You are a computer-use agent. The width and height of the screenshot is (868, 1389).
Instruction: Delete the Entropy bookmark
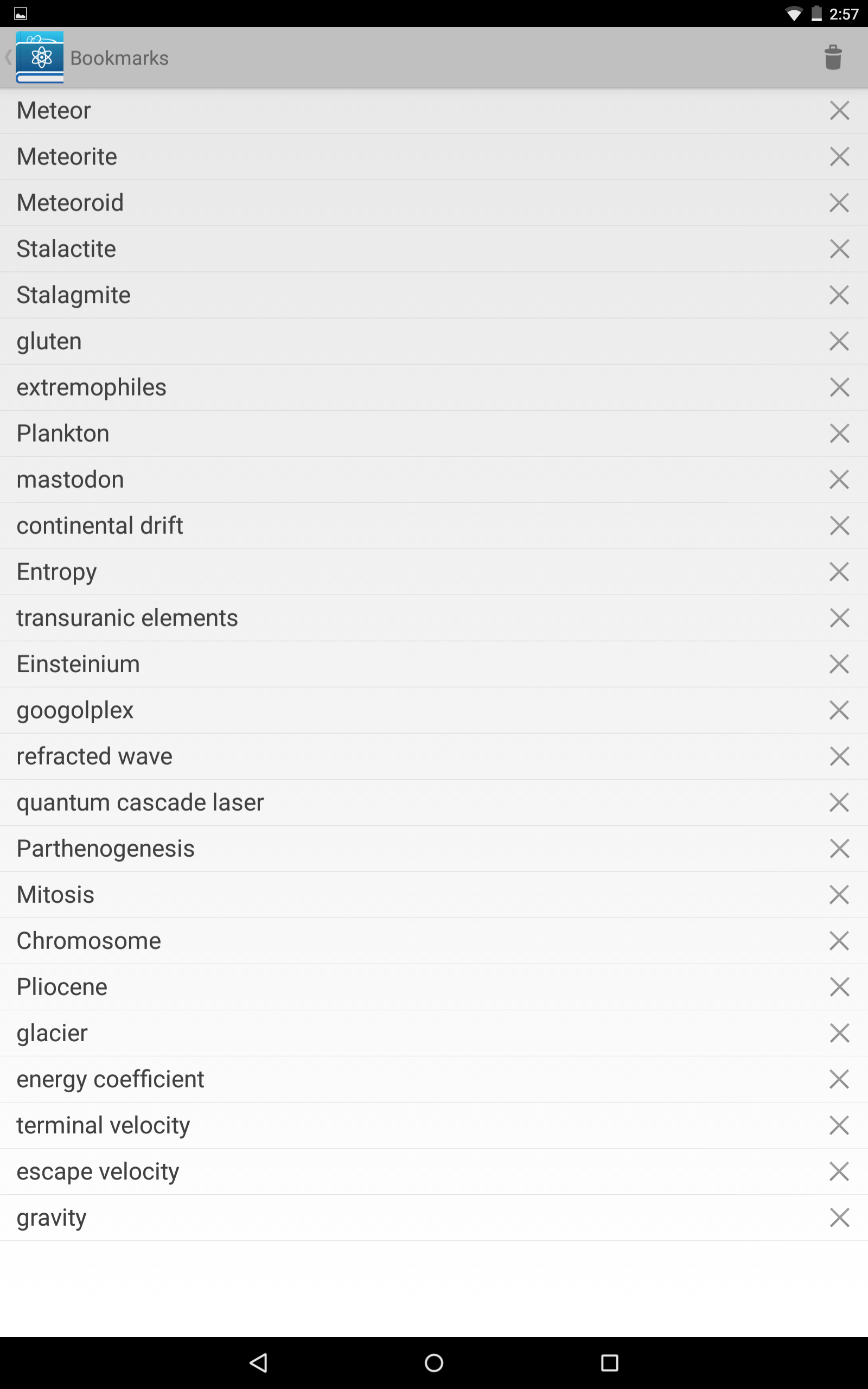(839, 572)
